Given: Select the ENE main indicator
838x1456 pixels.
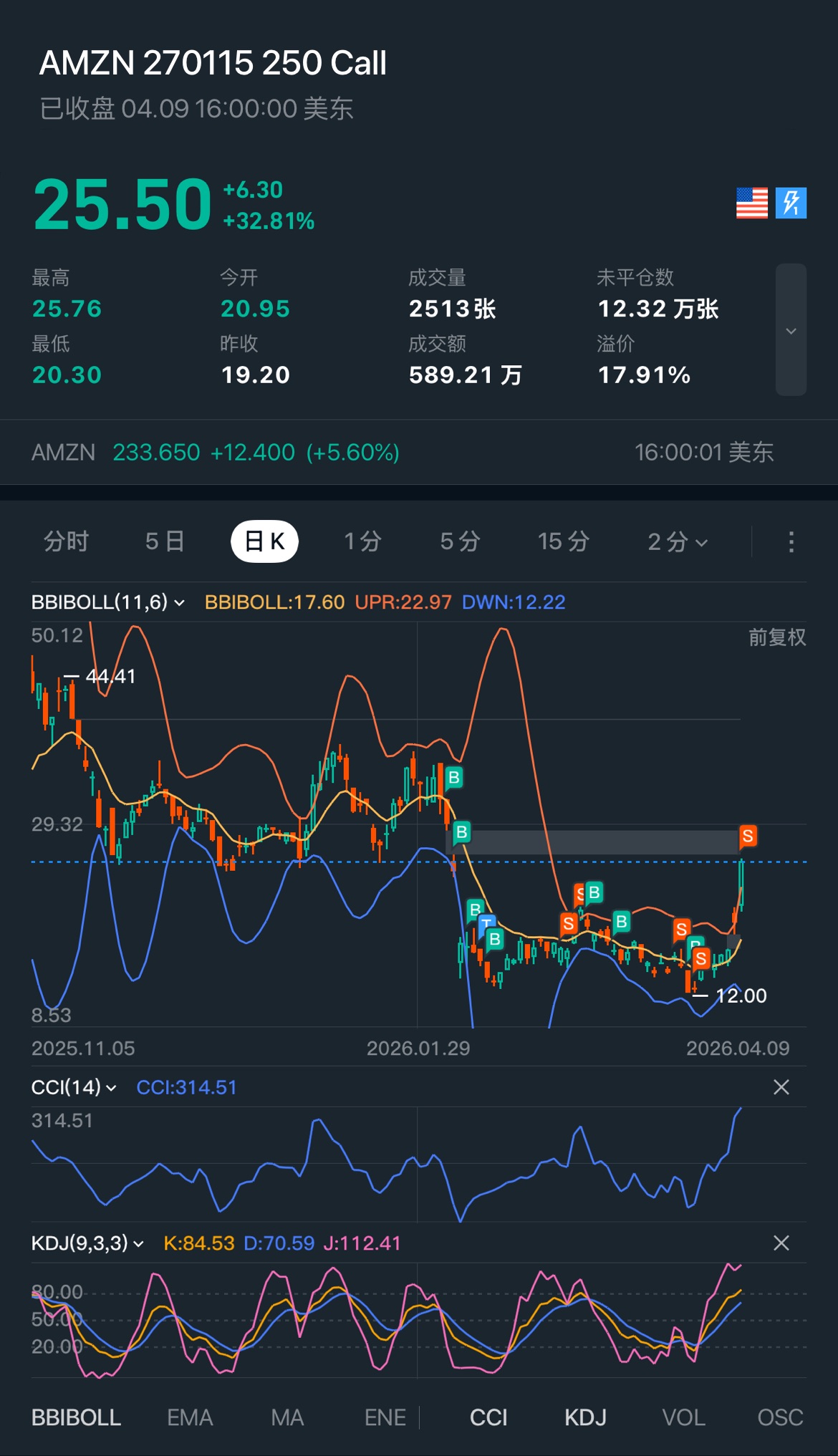Looking at the screenshot, I should pos(385,1417).
